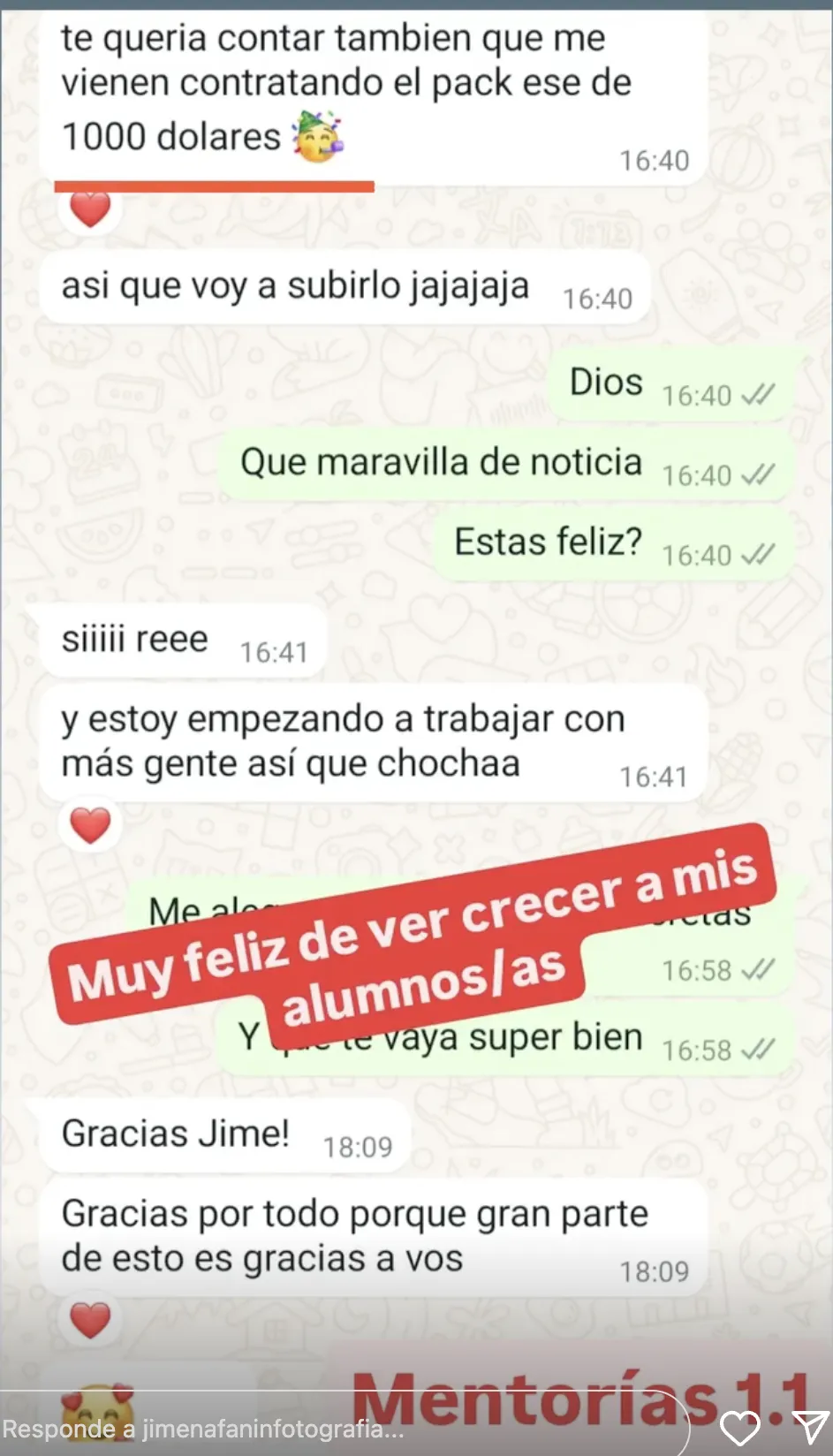Share the story via the paper plane icon
833x1456 pixels.
point(807,1427)
